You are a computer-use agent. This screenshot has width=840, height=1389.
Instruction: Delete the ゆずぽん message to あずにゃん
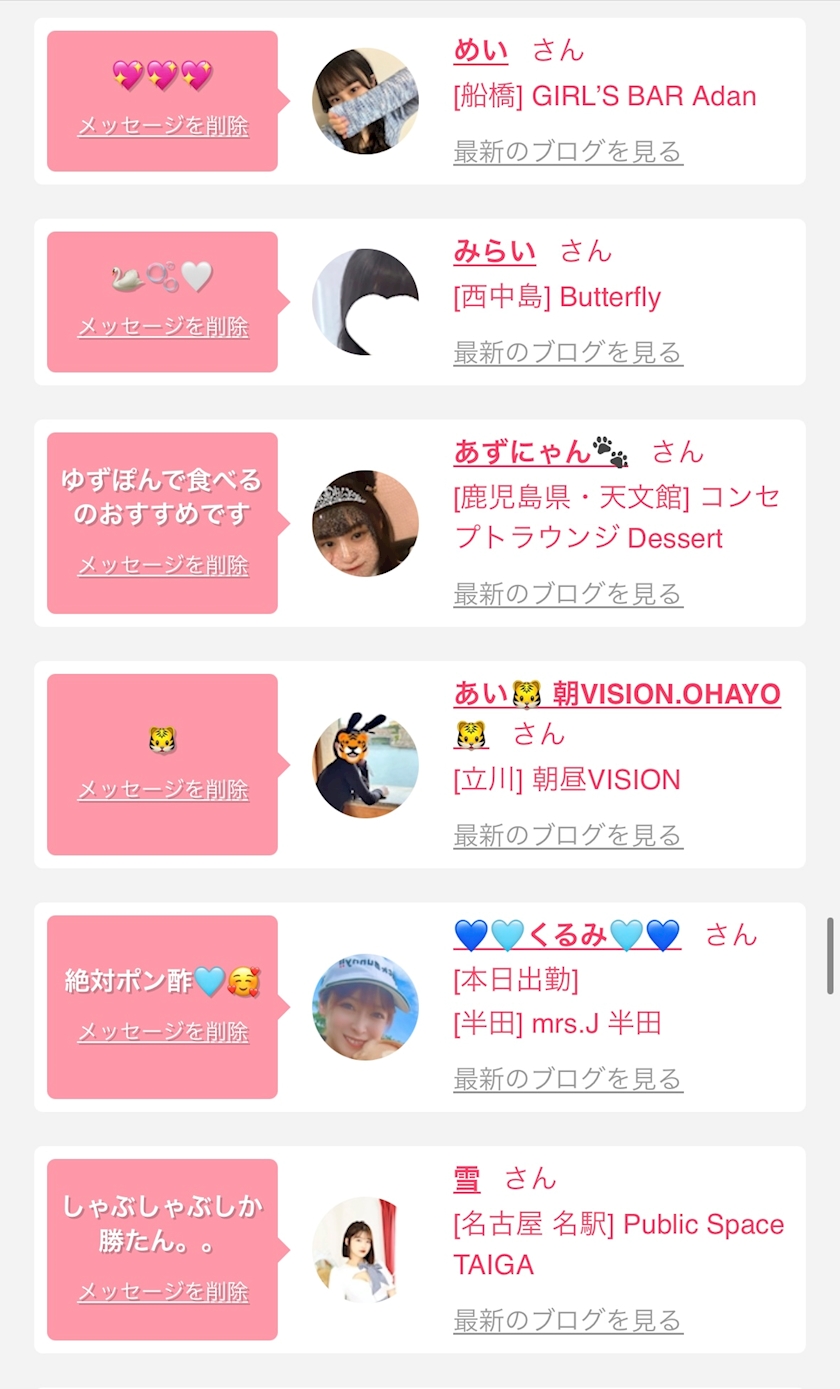pyautogui.click(x=163, y=565)
